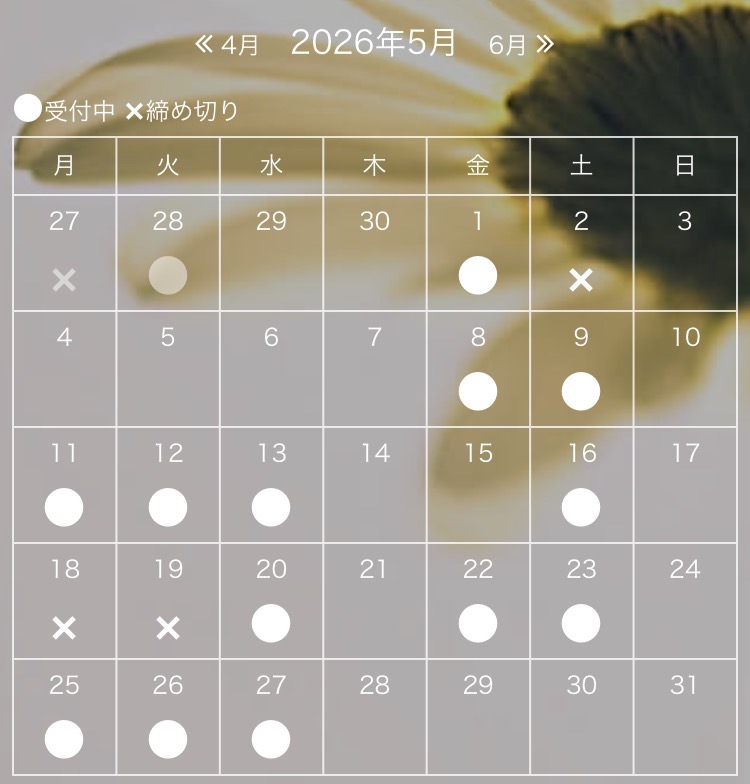Go to next month 6月
The height and width of the screenshot is (784, 750).
point(520,45)
